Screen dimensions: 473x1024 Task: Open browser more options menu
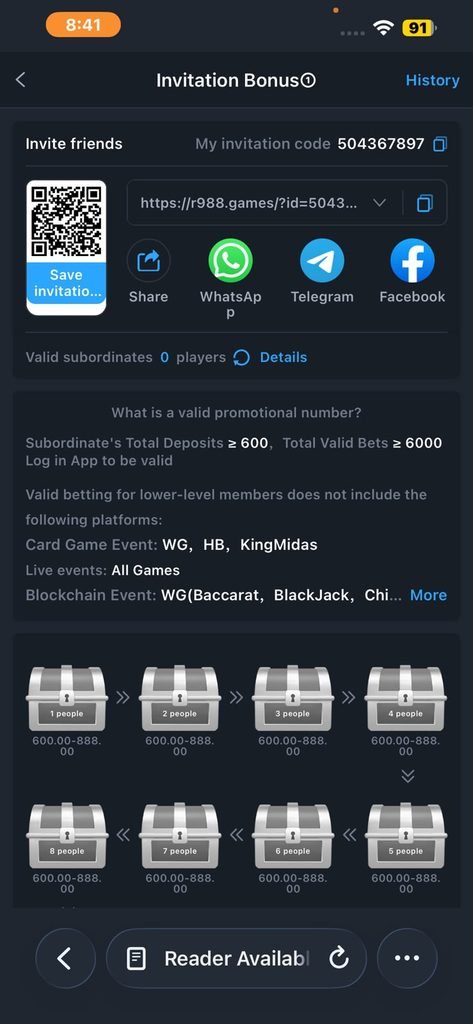point(407,958)
